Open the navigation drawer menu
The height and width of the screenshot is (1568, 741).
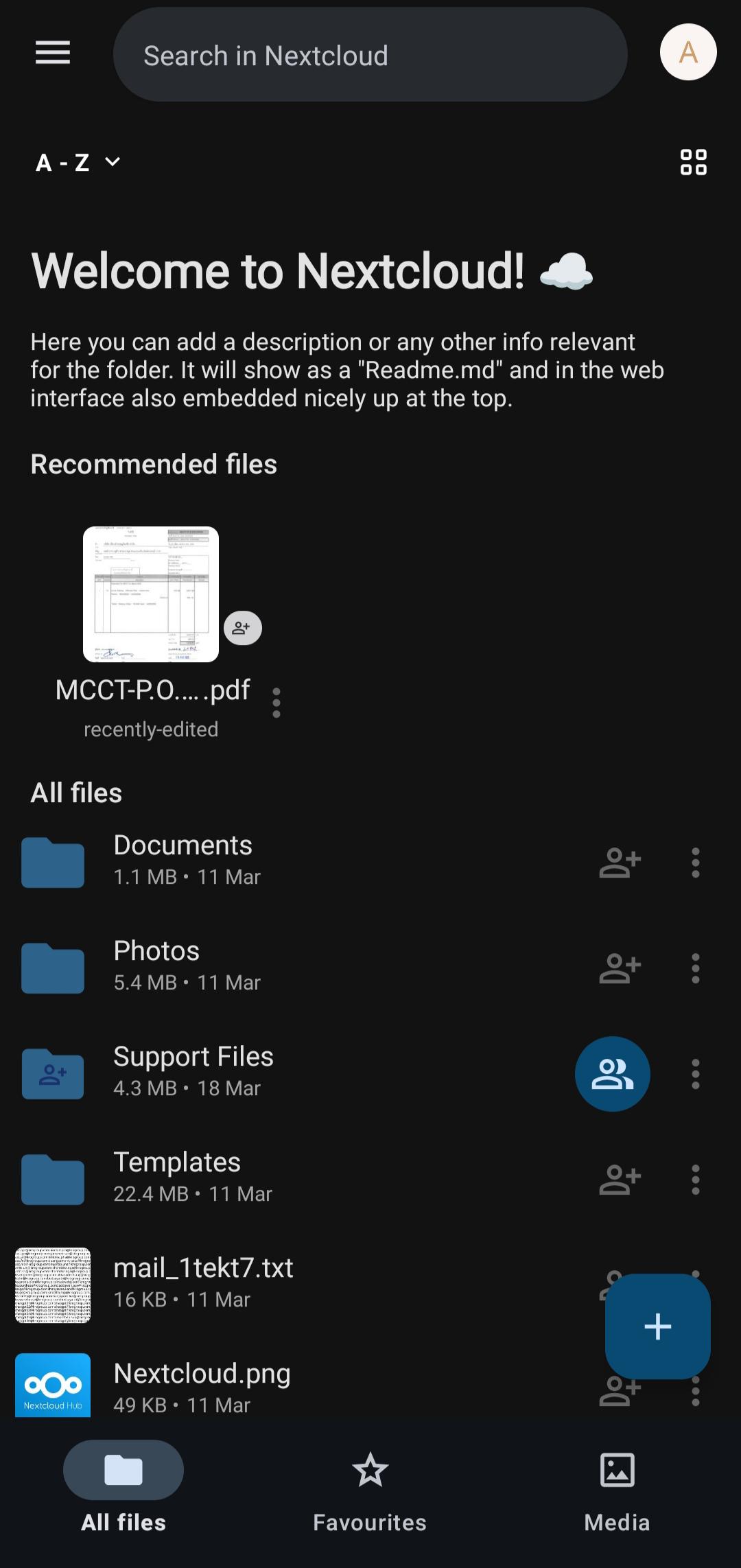pyautogui.click(x=53, y=52)
